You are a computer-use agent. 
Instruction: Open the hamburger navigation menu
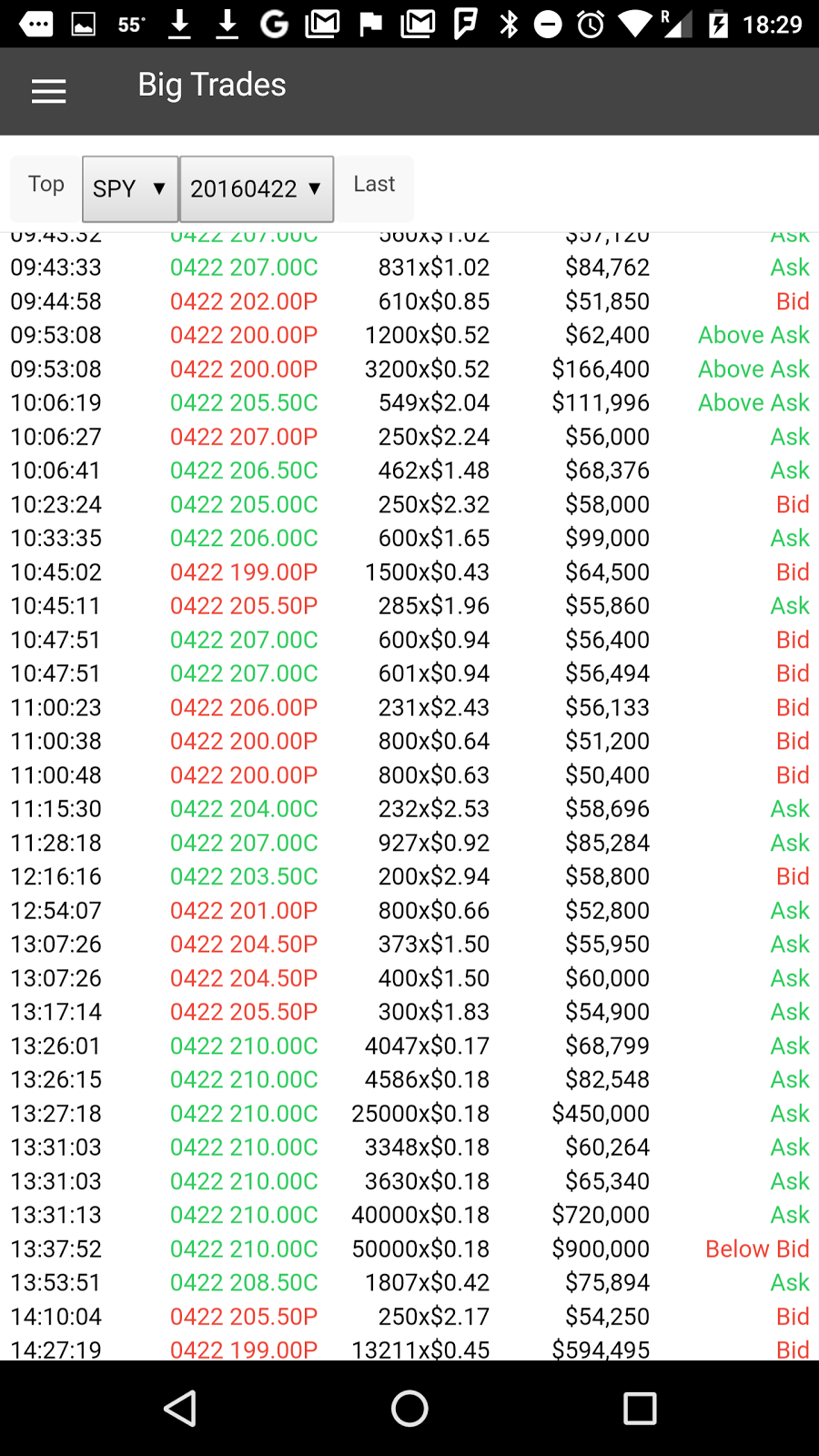pyautogui.click(x=49, y=91)
